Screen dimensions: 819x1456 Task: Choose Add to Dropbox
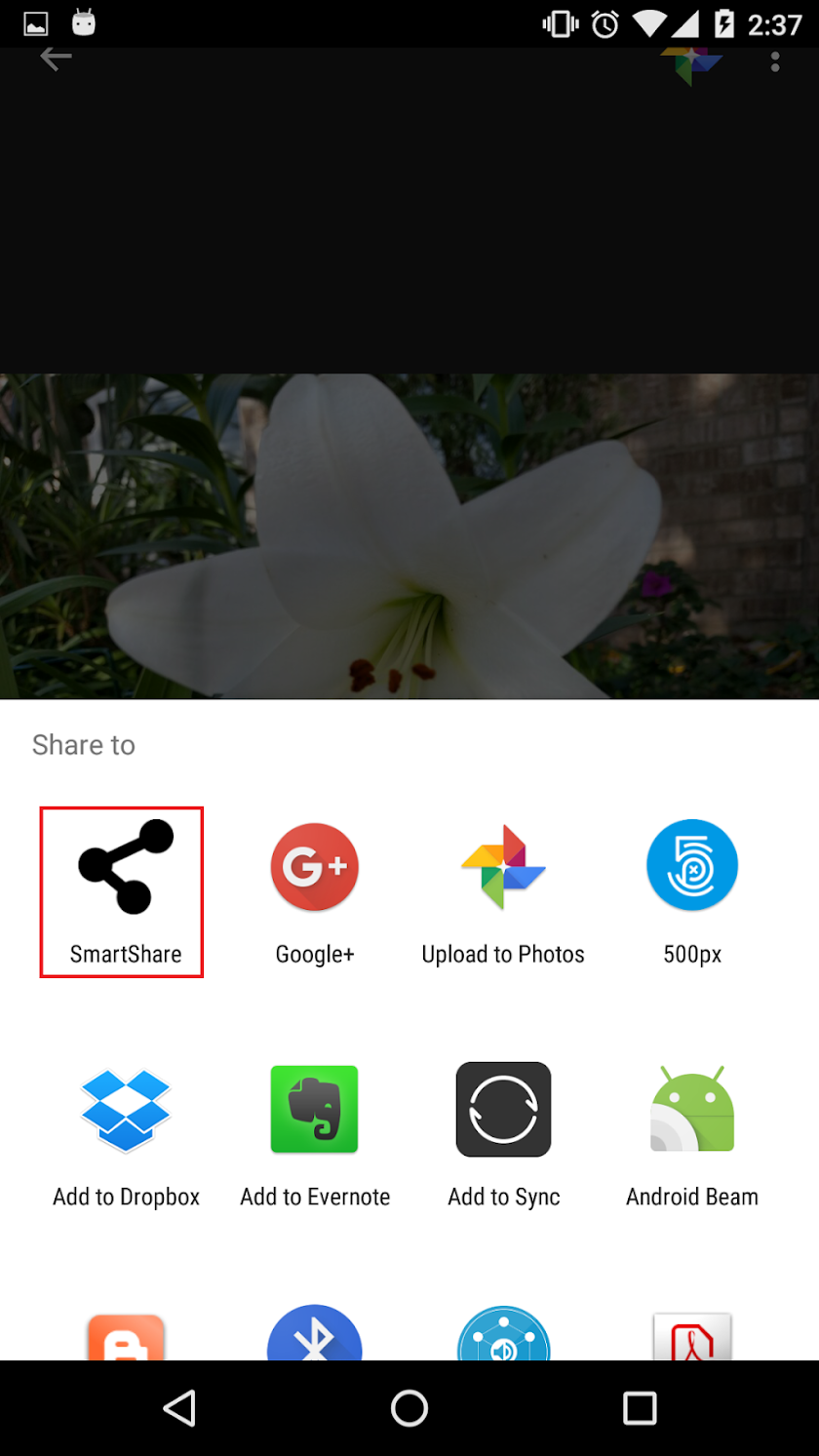(x=126, y=1131)
